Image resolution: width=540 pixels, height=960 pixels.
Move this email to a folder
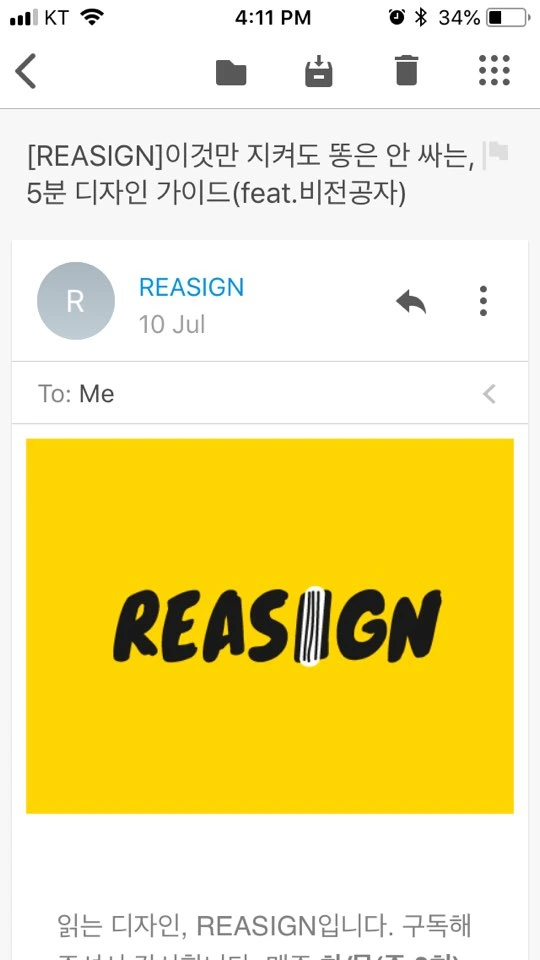(x=231, y=73)
